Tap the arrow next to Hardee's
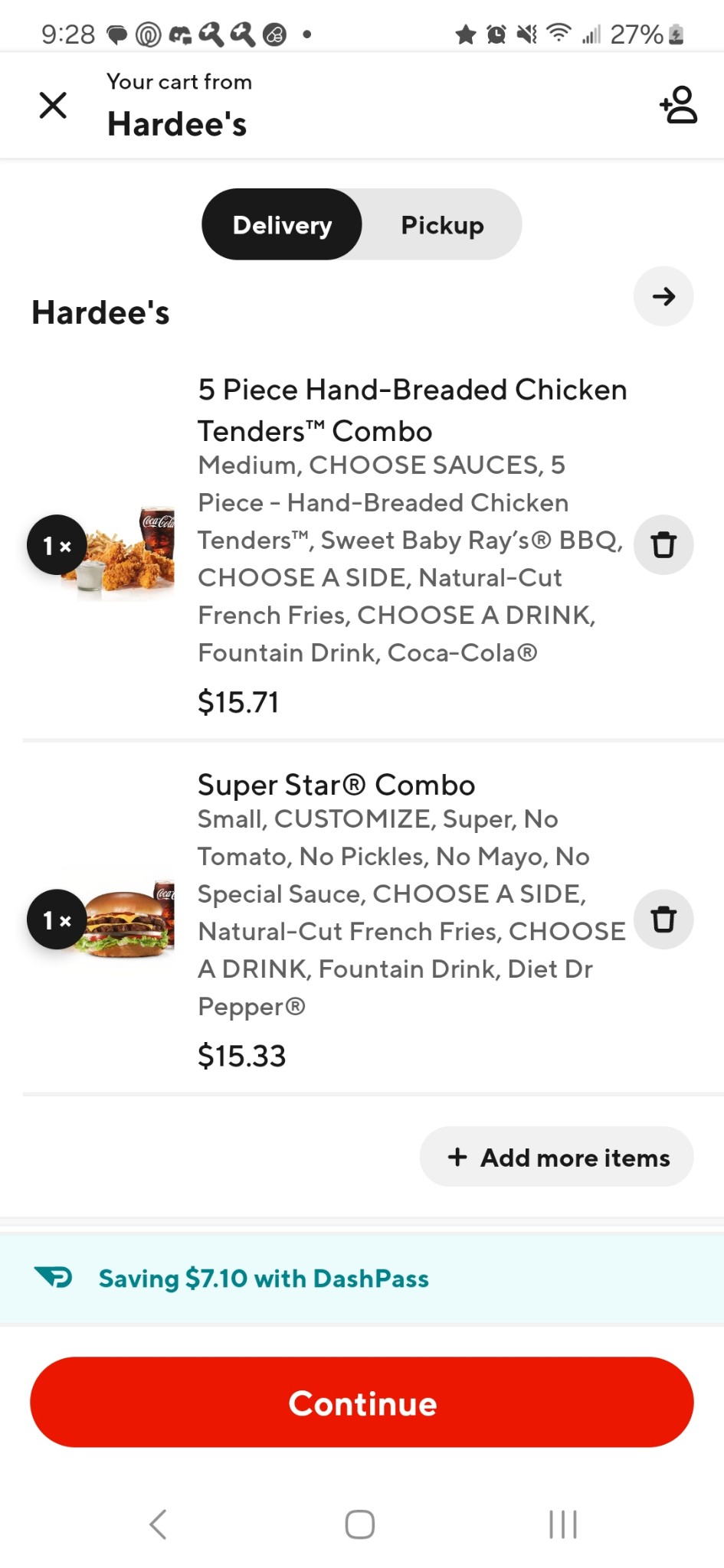724x1568 pixels. click(663, 296)
